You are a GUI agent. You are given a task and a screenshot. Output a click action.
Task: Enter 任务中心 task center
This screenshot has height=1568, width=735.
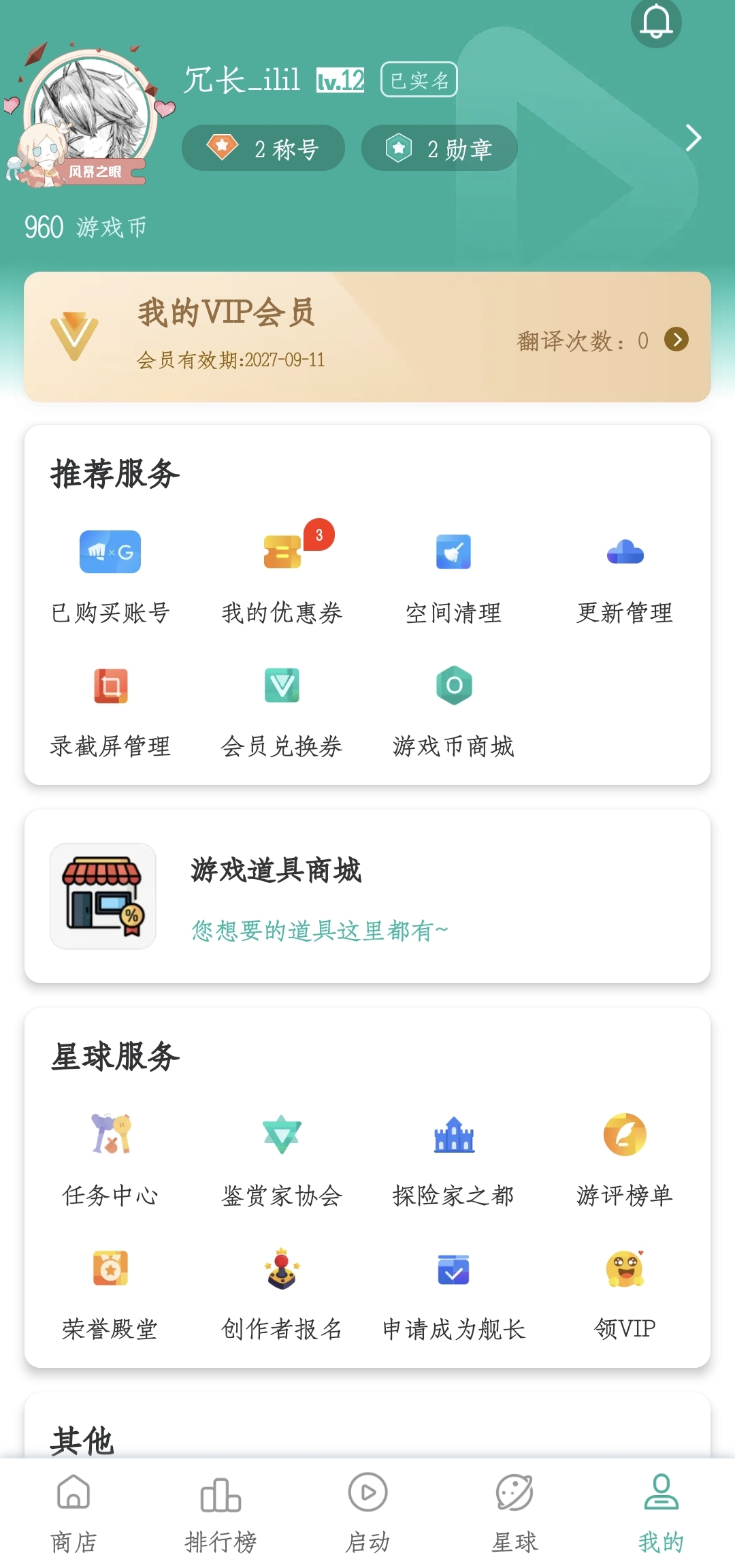click(x=110, y=1158)
